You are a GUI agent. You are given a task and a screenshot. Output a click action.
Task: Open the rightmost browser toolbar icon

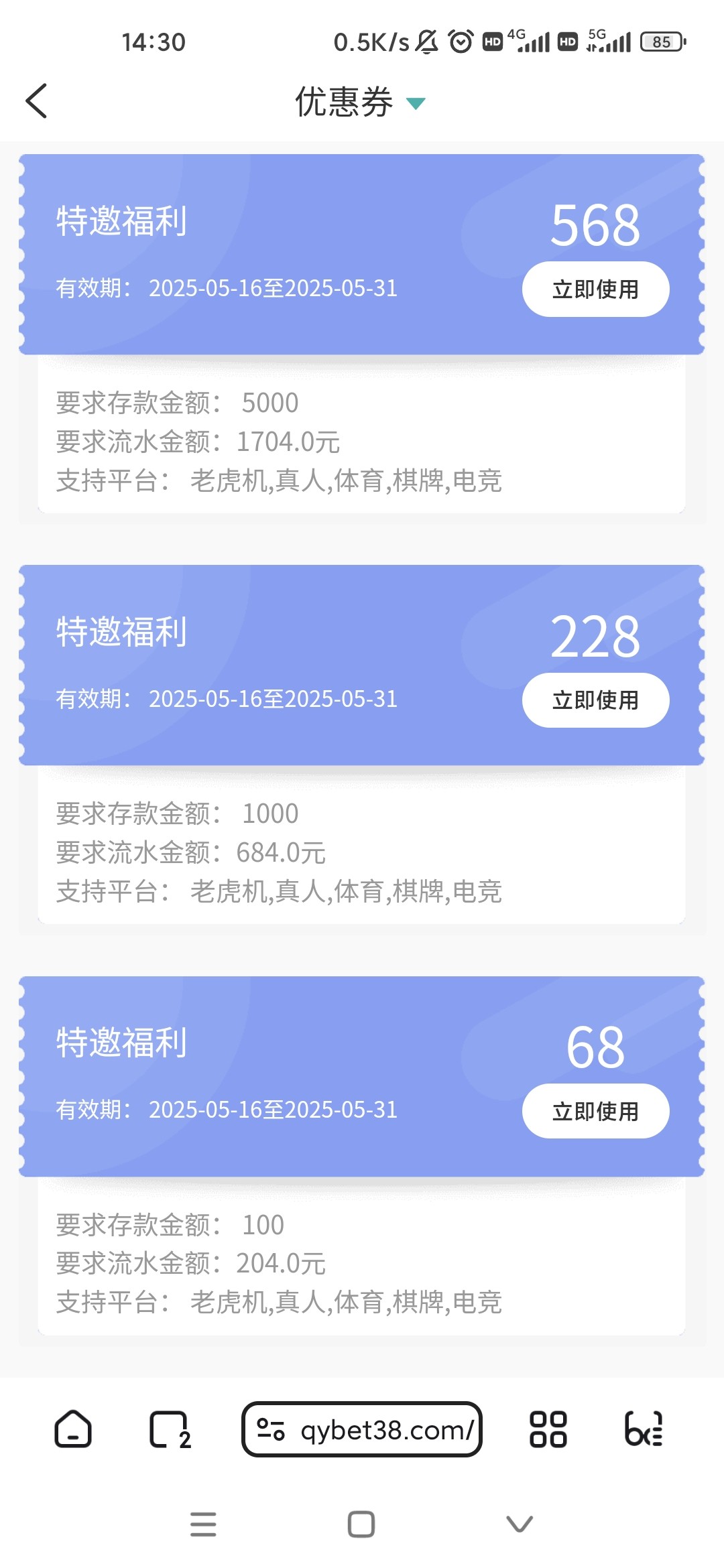[644, 1429]
